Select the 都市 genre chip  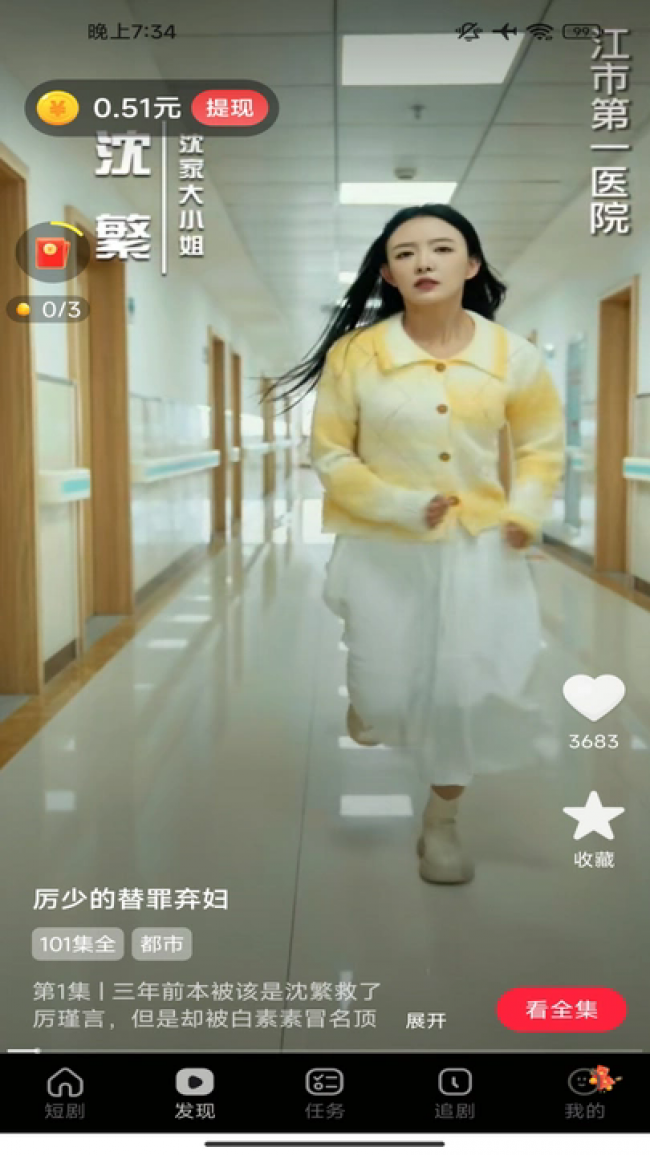(161, 944)
